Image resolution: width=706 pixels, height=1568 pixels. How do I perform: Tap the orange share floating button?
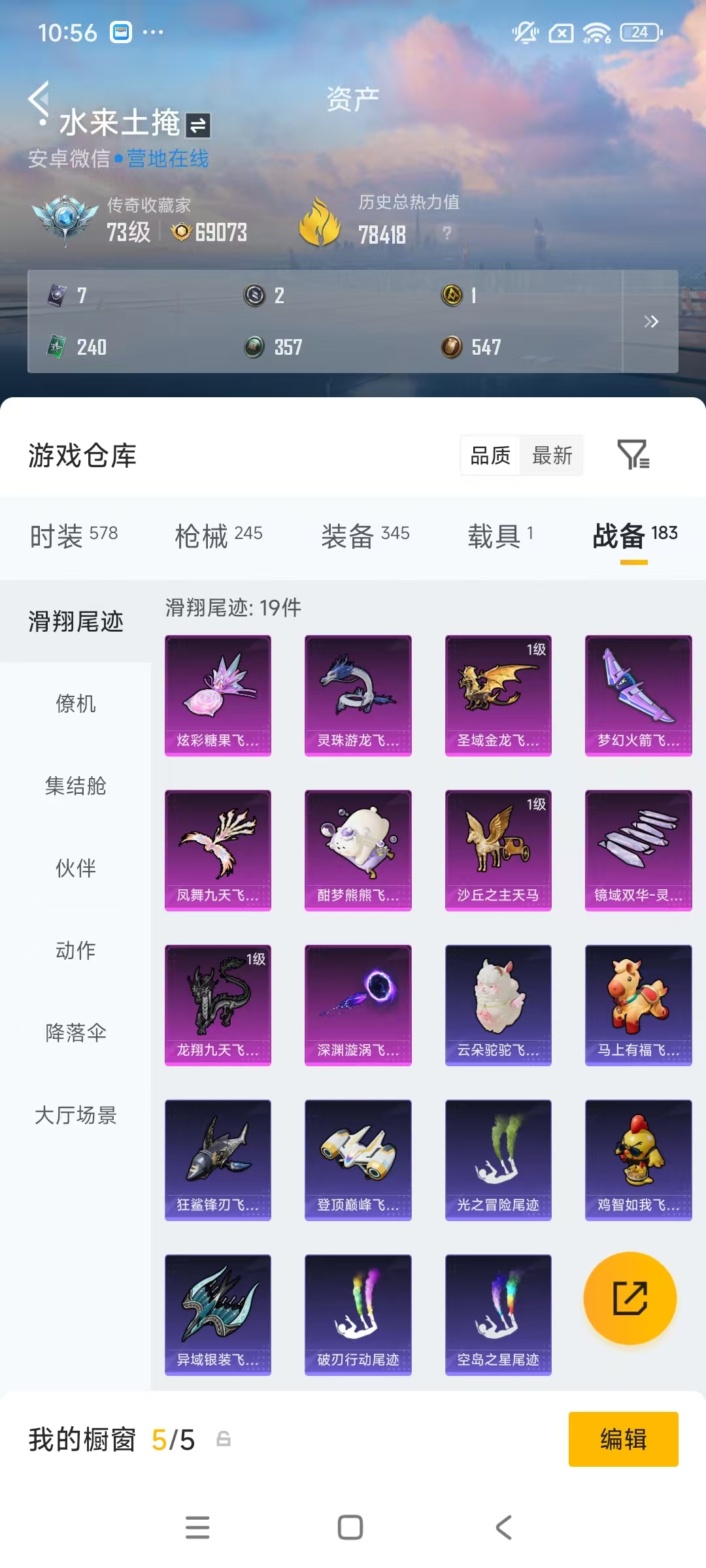(630, 1298)
